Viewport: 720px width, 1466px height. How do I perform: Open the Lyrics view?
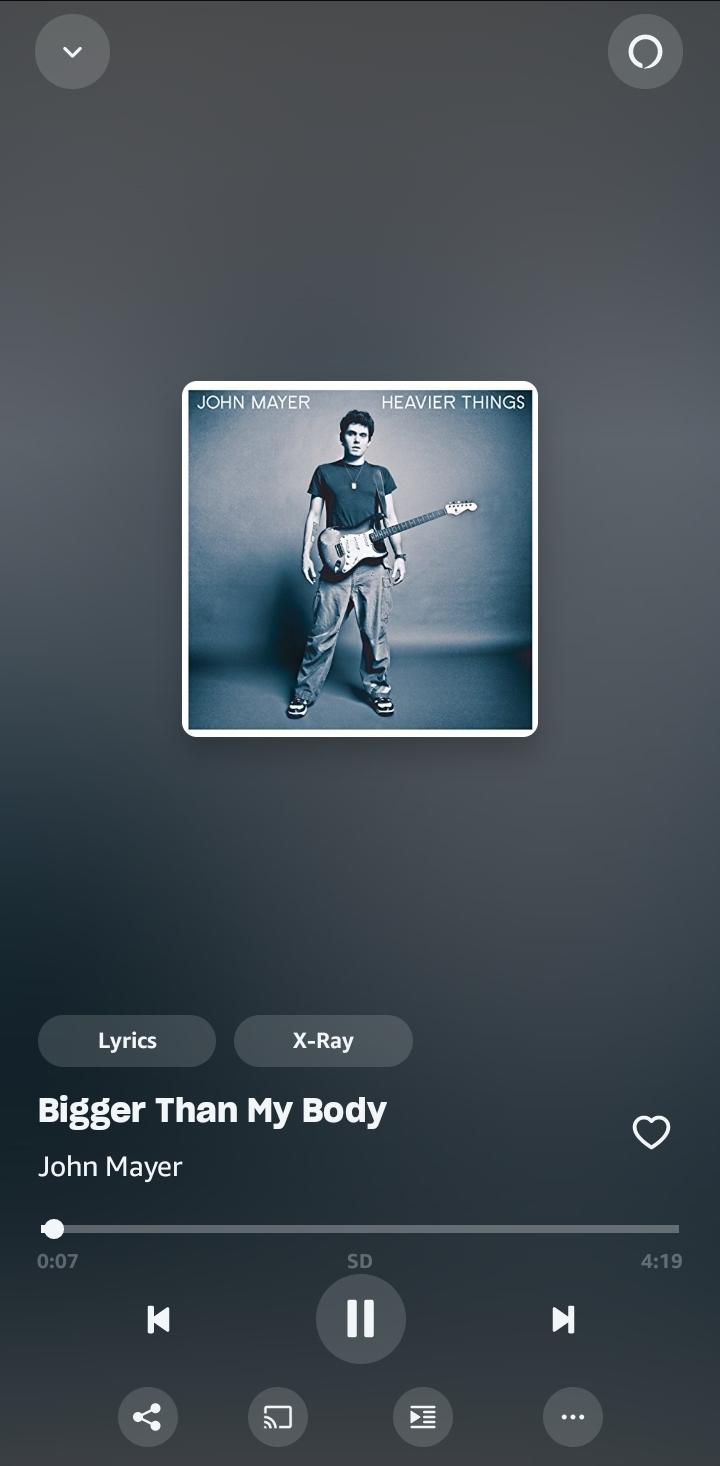pyautogui.click(x=127, y=1040)
